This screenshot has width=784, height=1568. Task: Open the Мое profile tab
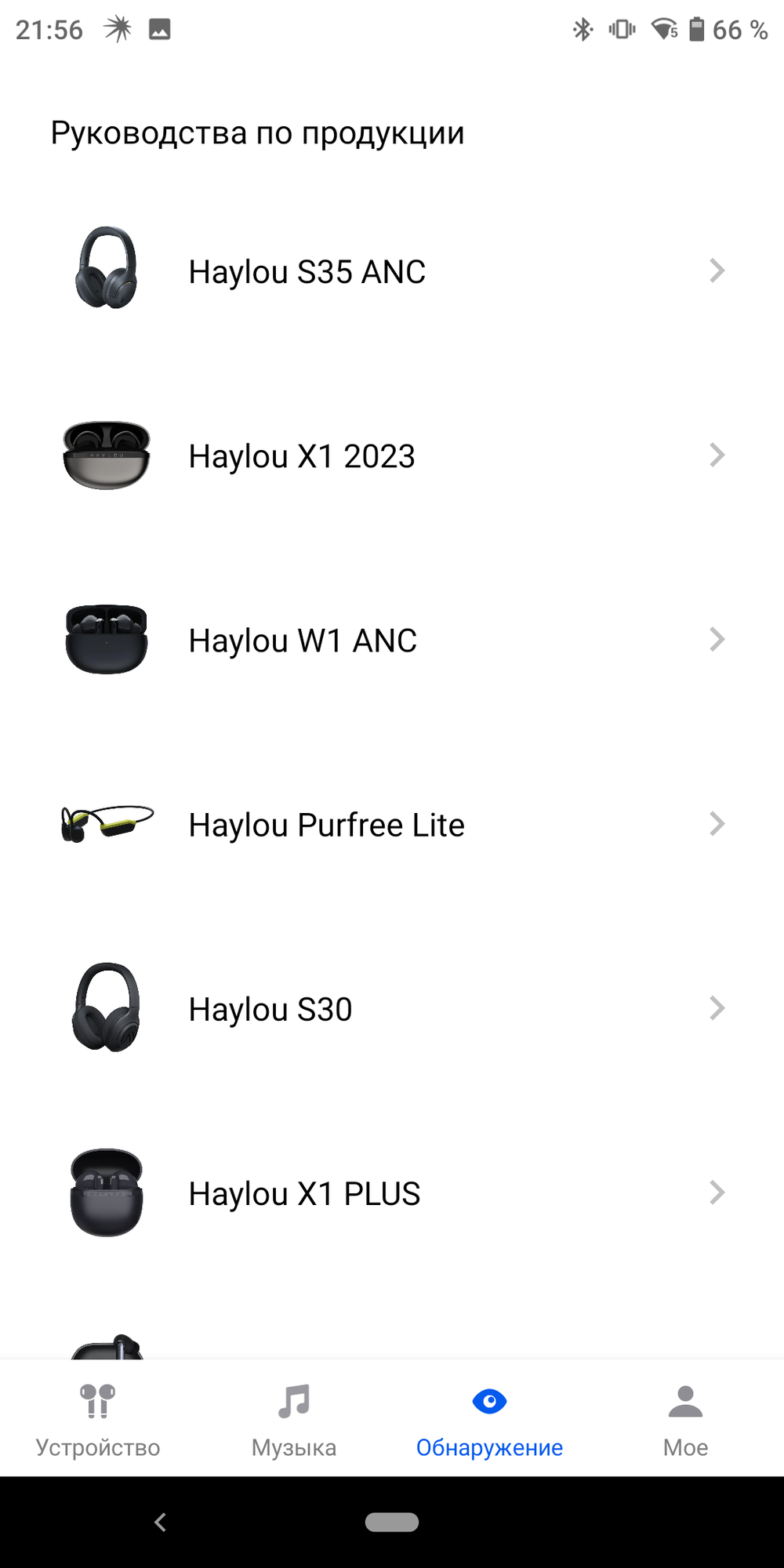pos(685,1420)
